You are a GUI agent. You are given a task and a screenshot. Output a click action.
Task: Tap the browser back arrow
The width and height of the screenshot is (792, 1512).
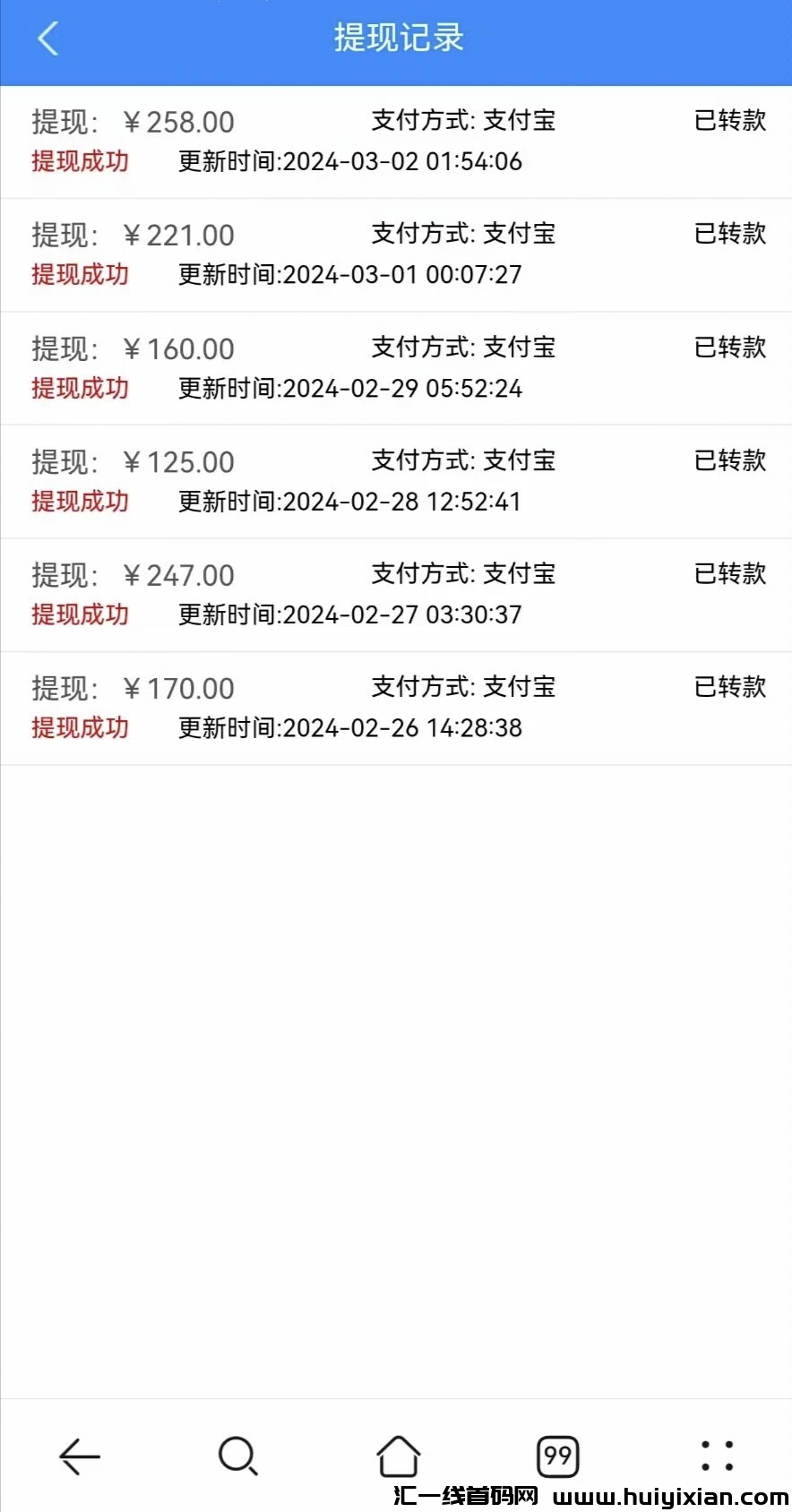pyautogui.click(x=80, y=1456)
